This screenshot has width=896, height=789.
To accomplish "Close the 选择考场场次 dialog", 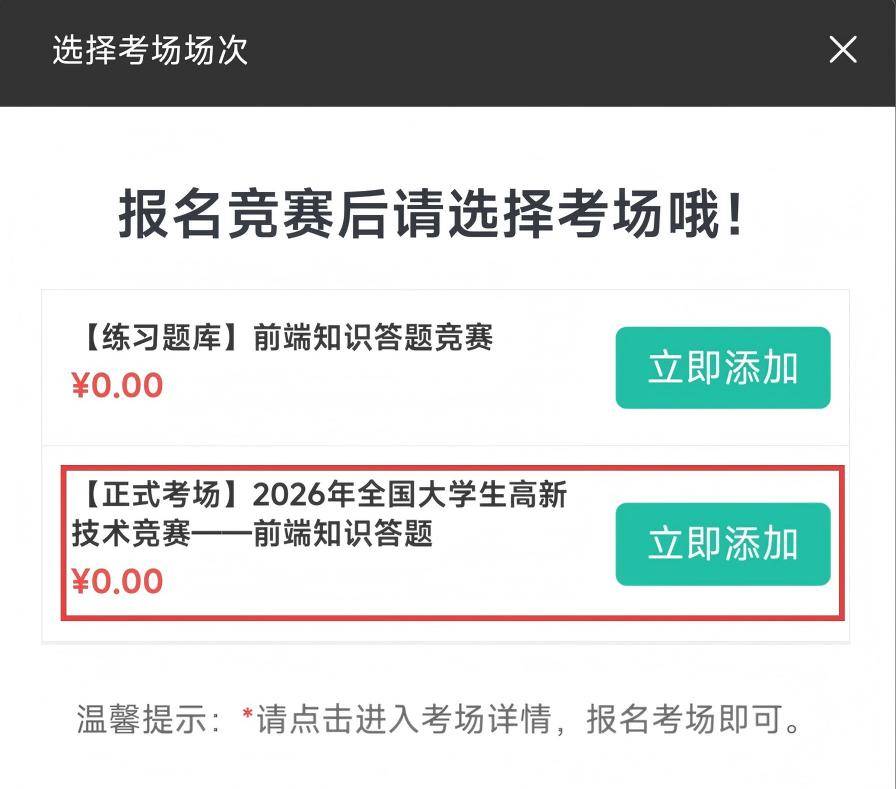I will (x=843, y=50).
